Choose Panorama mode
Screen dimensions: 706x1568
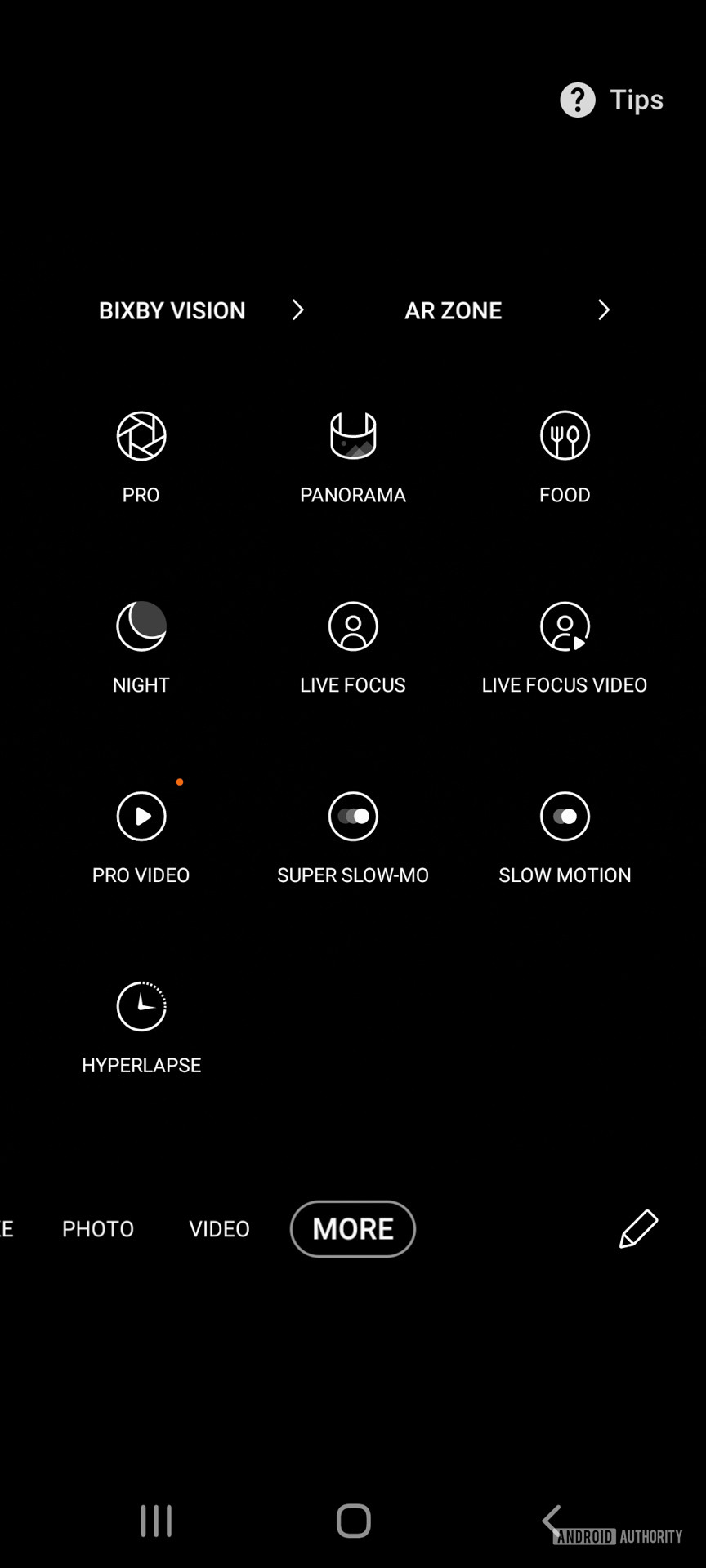(x=353, y=456)
